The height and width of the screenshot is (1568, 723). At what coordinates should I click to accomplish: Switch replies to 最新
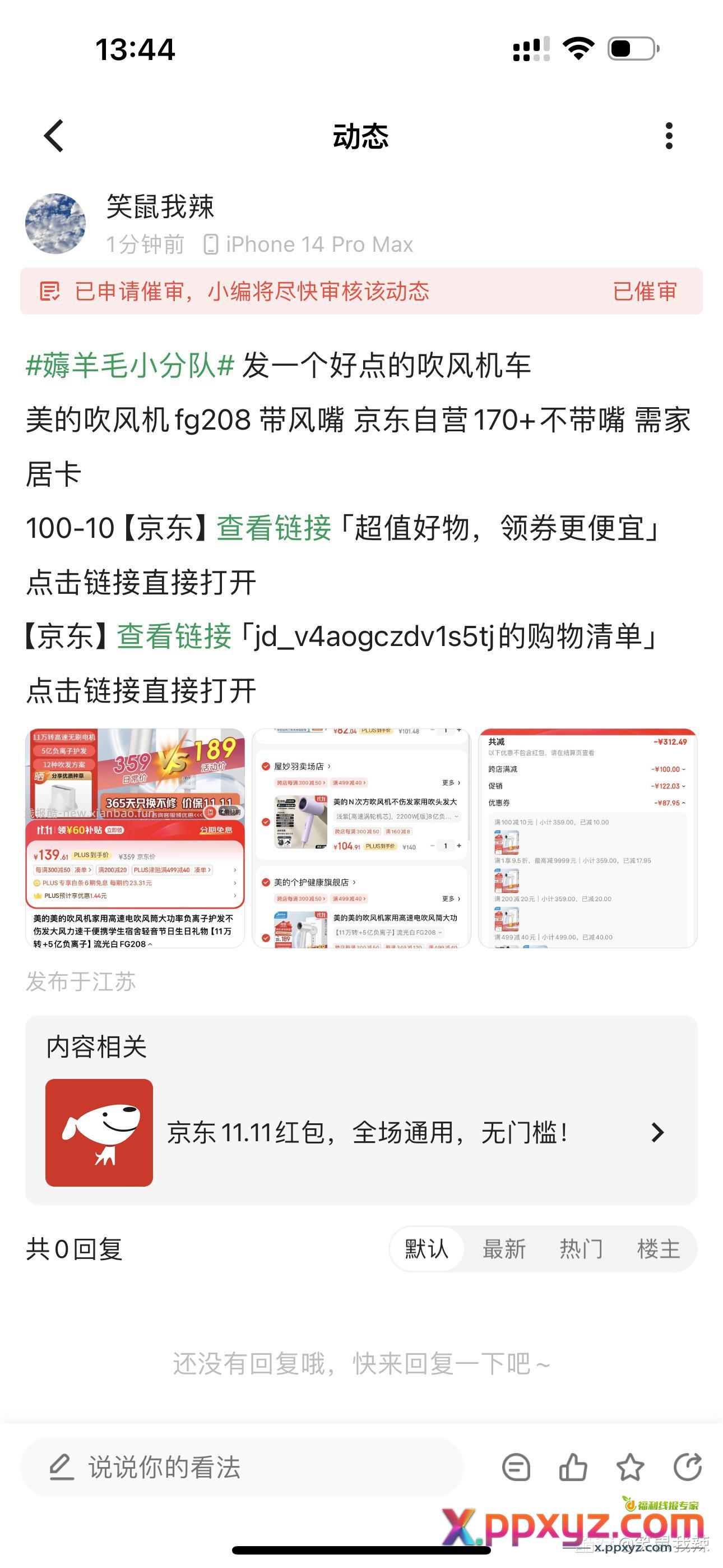(504, 1249)
